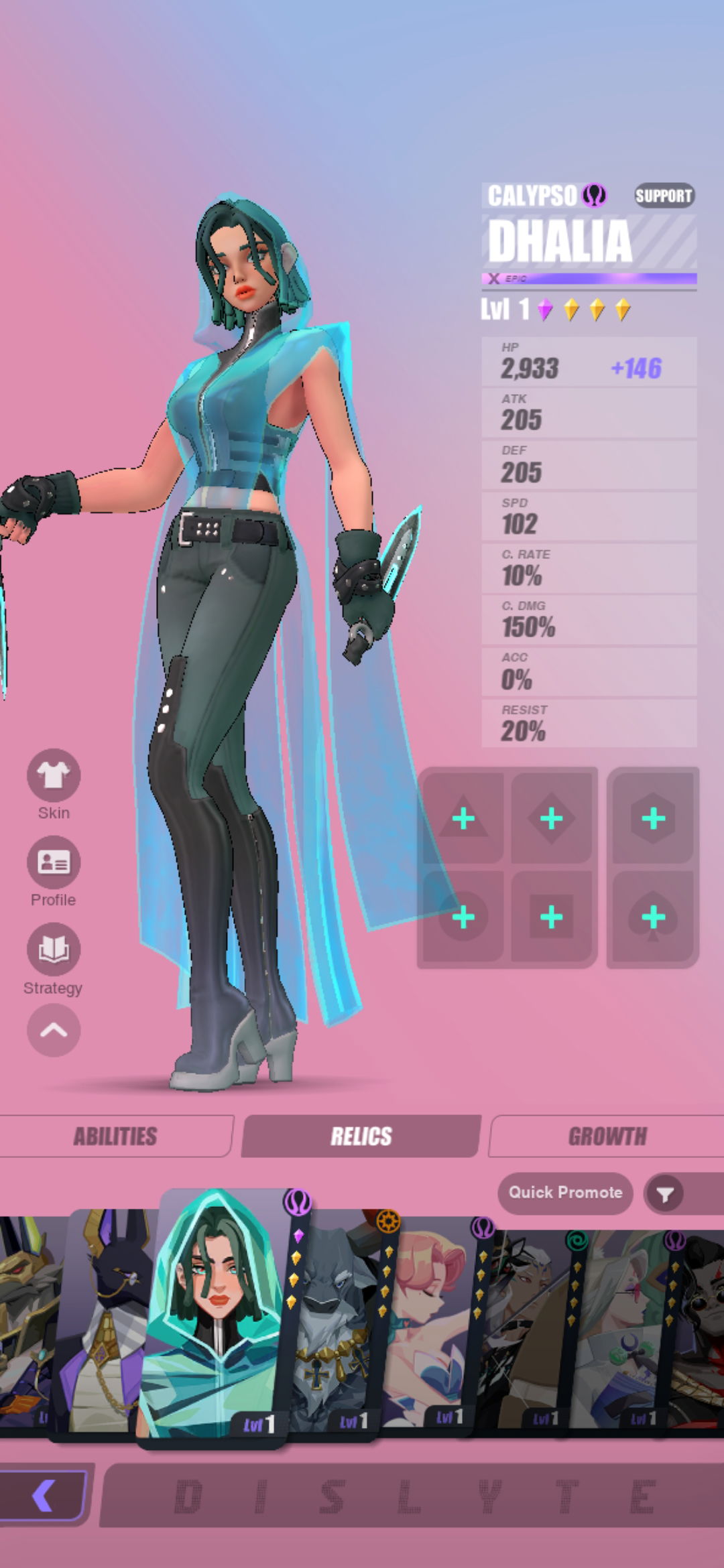
Task: Add a relic to the square slot
Action: coord(552,917)
